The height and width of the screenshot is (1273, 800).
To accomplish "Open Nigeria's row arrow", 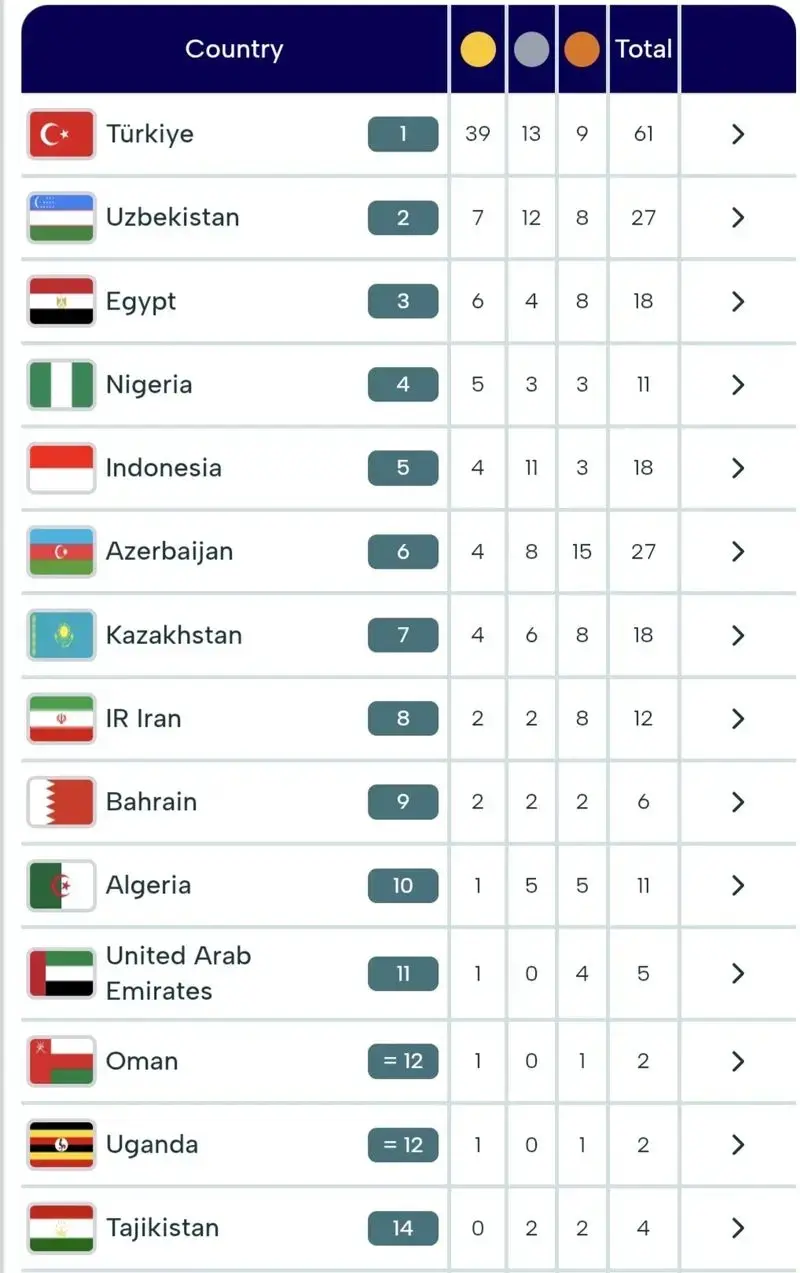I will [738, 384].
